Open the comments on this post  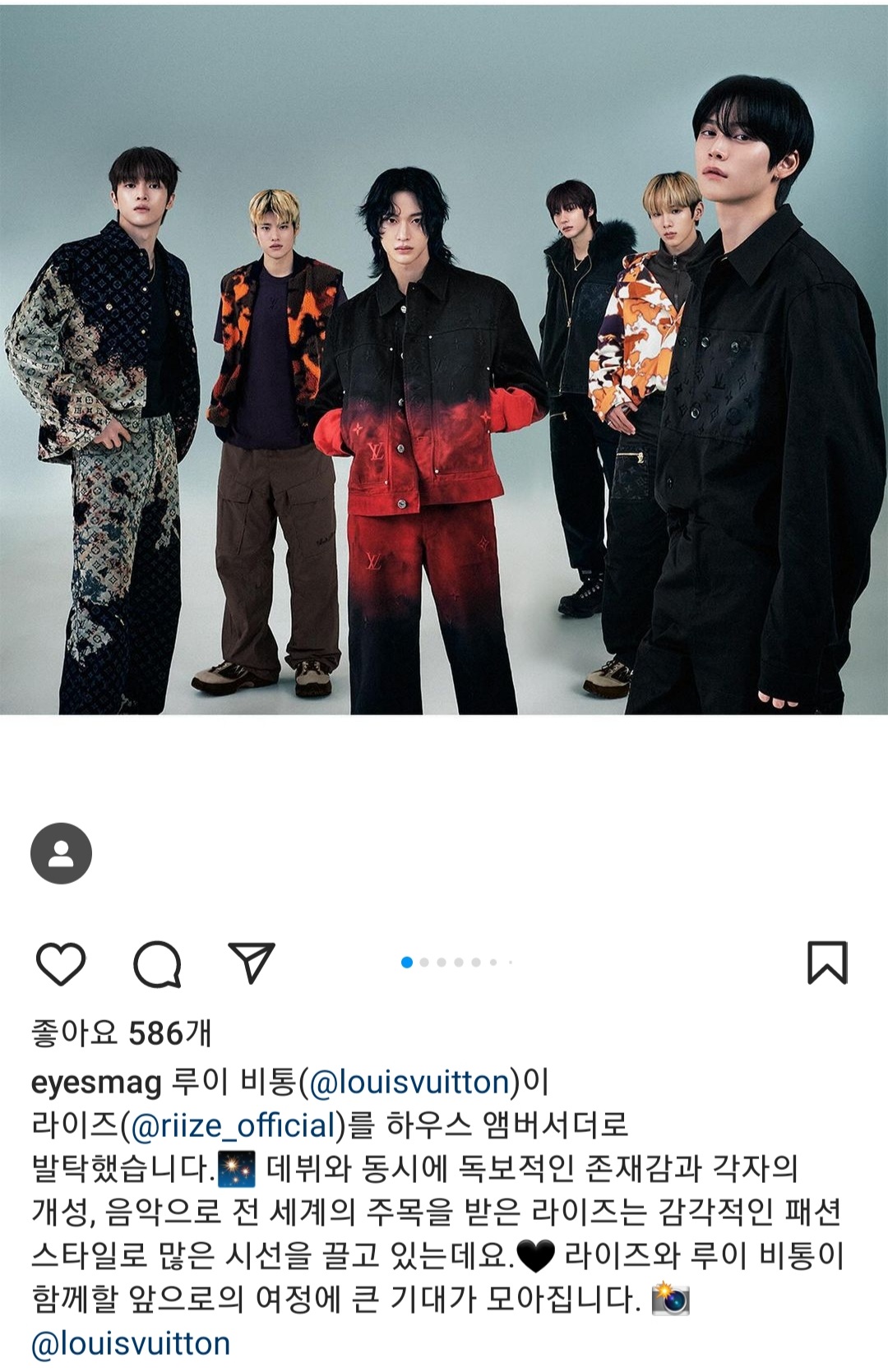[156, 963]
